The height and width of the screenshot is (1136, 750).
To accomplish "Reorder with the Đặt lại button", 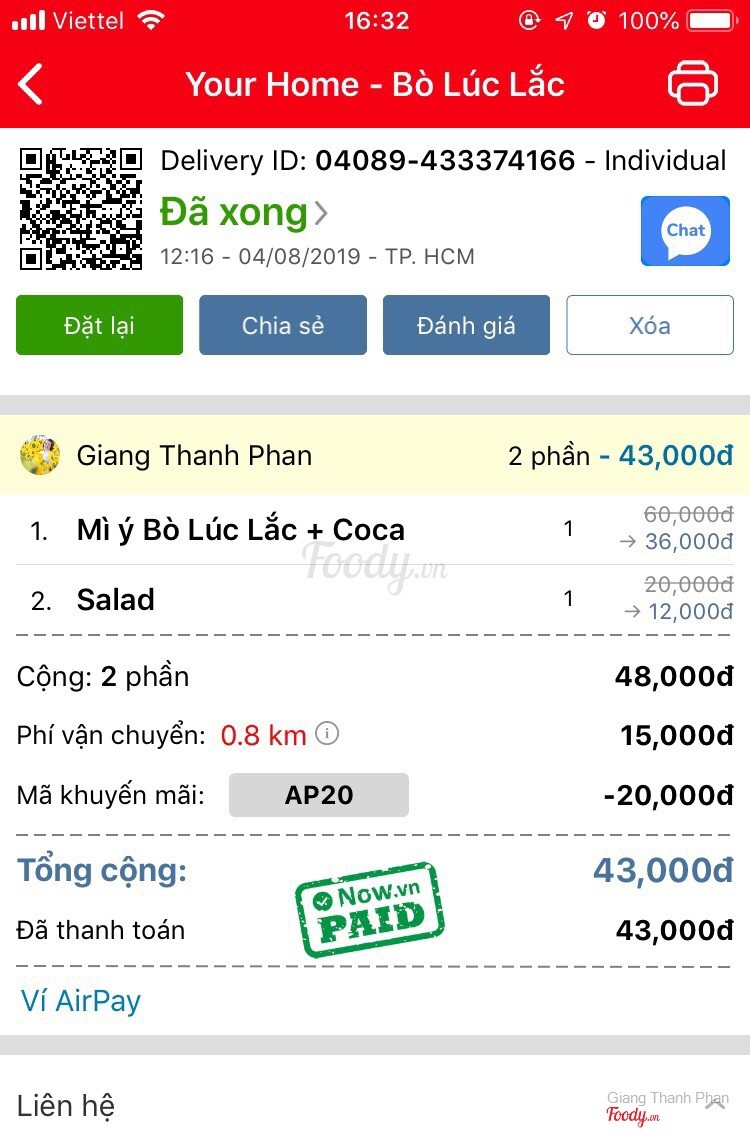I will pyautogui.click(x=99, y=325).
